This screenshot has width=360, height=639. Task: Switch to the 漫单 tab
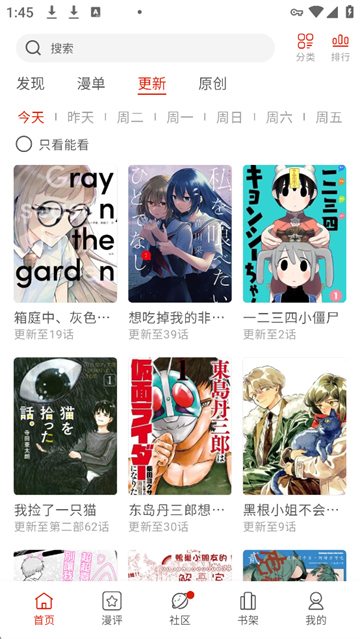(91, 84)
